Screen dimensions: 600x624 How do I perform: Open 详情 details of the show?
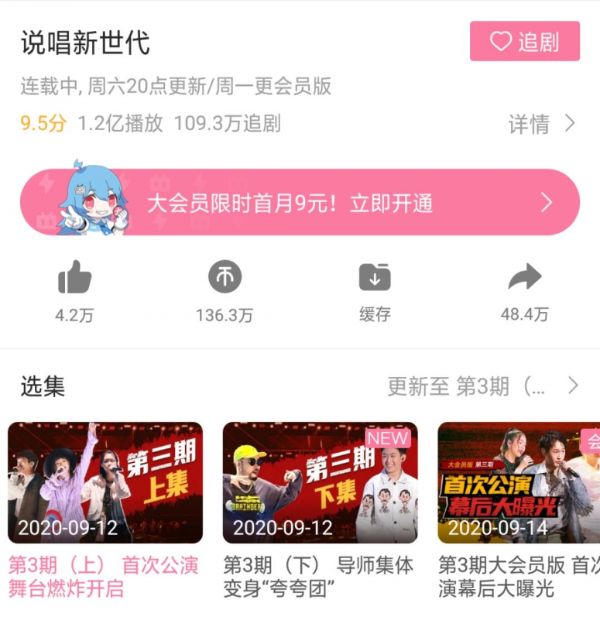pos(541,124)
